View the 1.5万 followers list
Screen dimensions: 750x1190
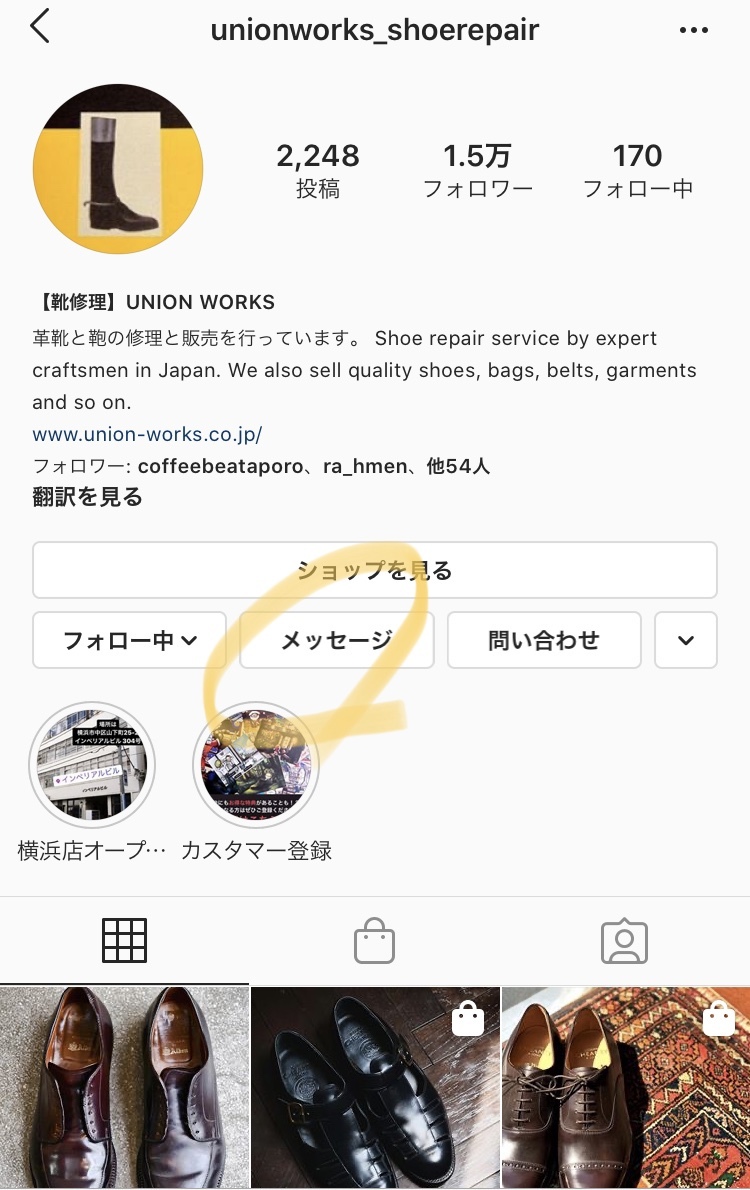[x=478, y=170]
